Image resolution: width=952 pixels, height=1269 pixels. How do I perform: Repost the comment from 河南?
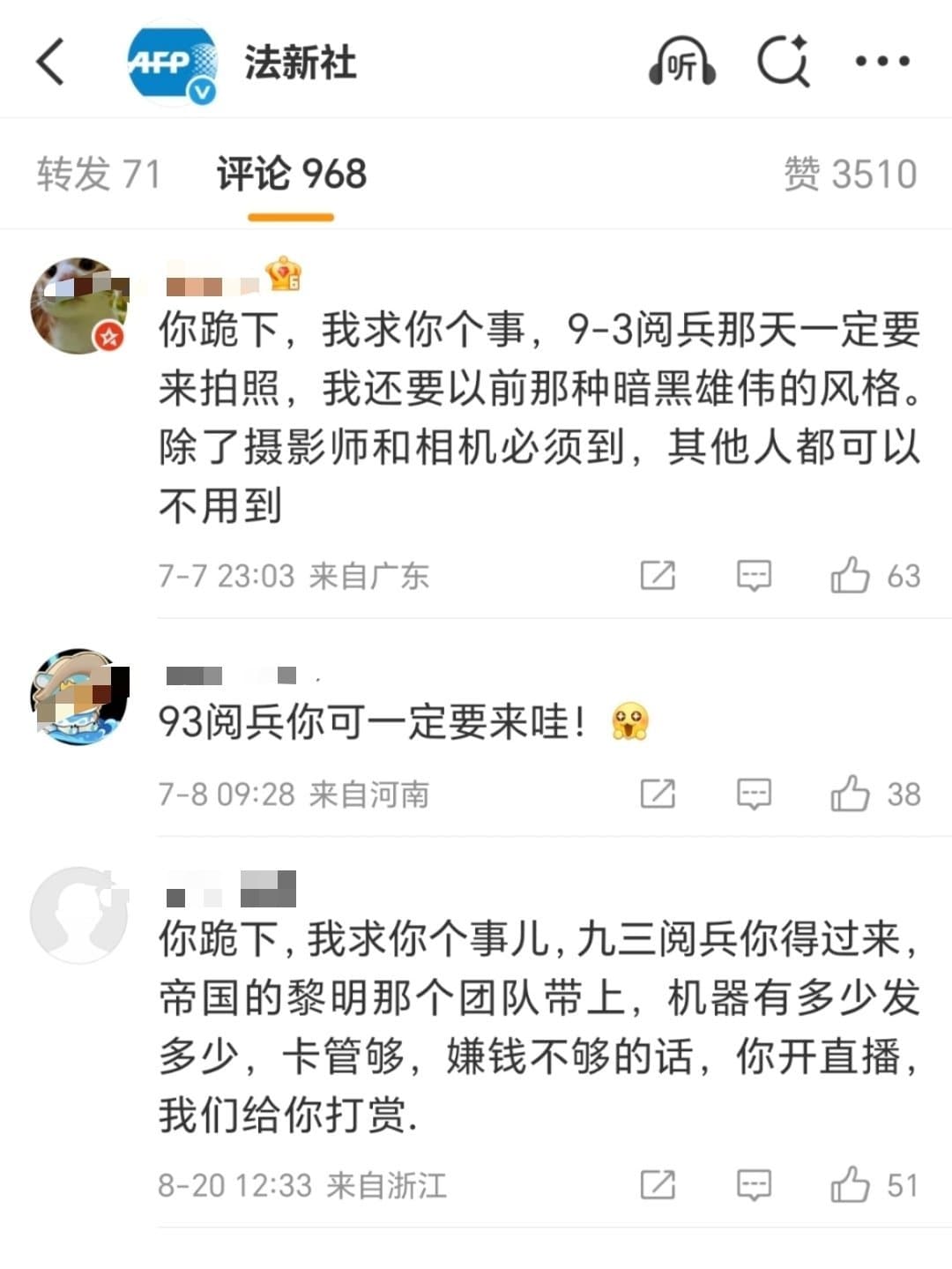point(658,794)
